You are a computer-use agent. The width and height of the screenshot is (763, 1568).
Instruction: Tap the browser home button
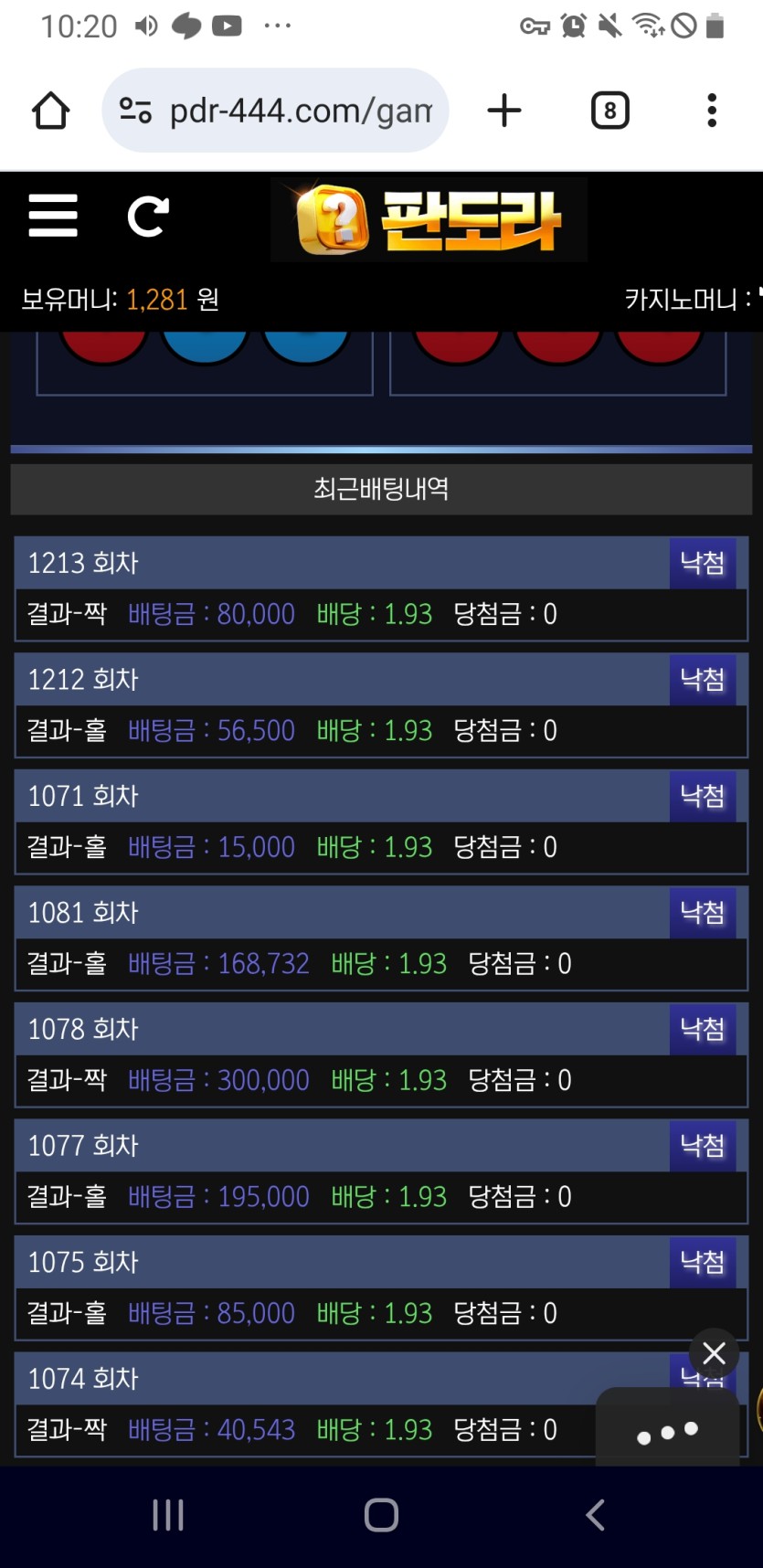tap(50, 111)
